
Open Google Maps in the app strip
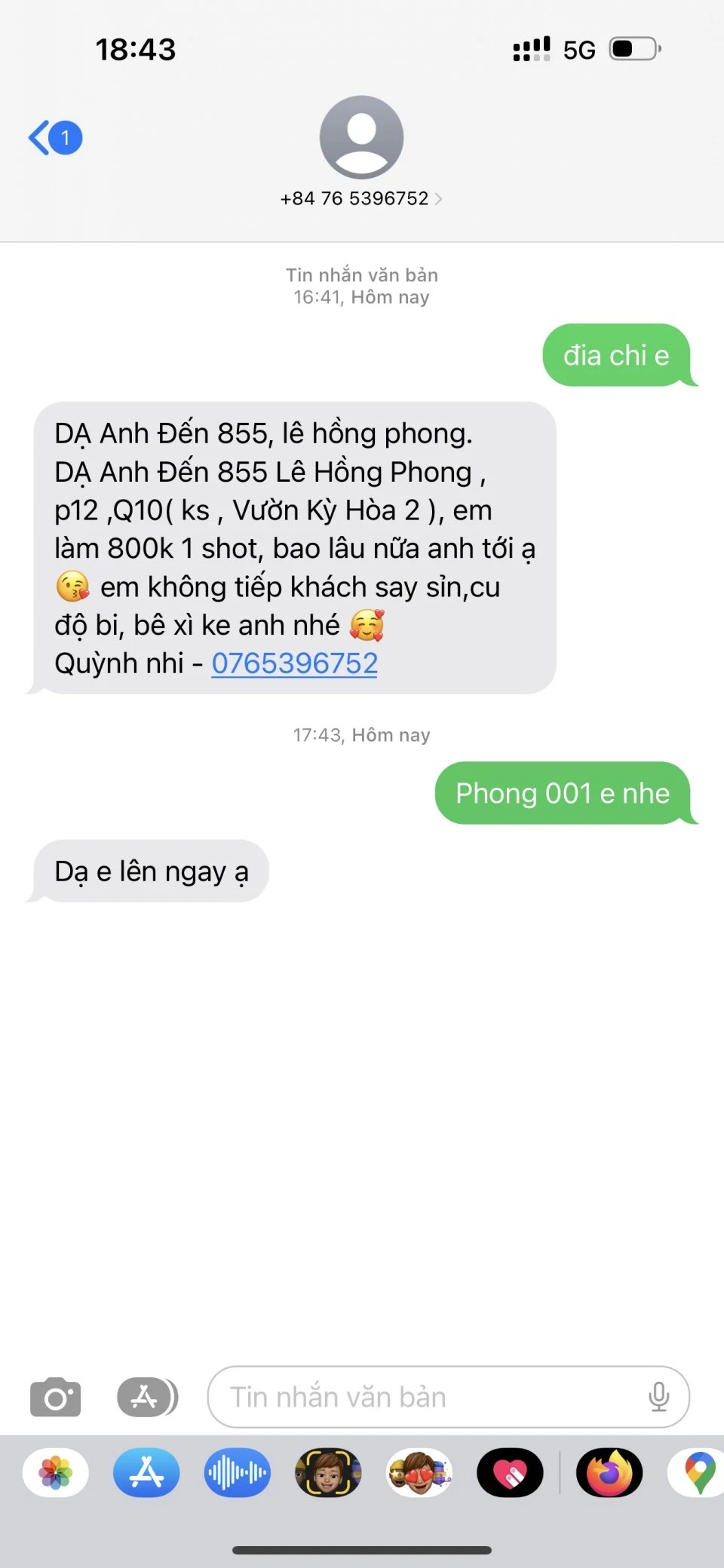pos(699,1472)
